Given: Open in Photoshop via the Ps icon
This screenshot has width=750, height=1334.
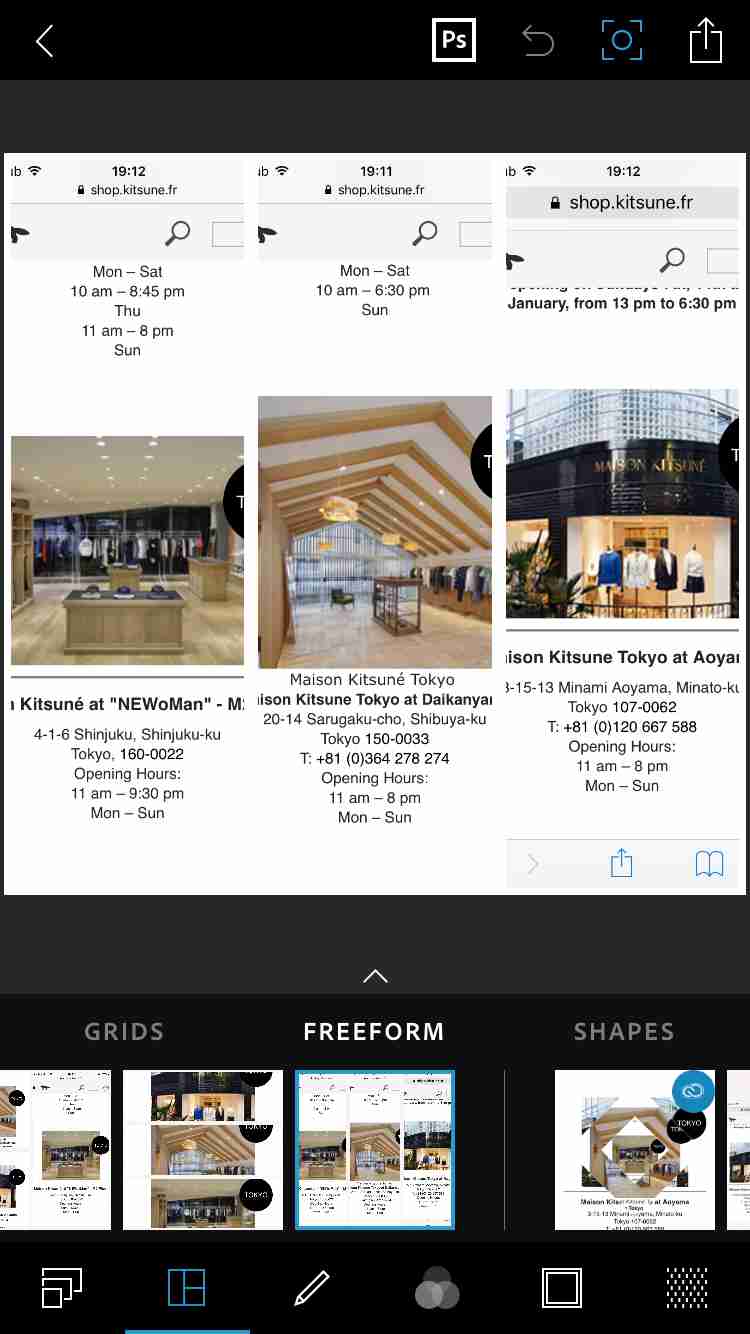Looking at the screenshot, I should click(453, 40).
